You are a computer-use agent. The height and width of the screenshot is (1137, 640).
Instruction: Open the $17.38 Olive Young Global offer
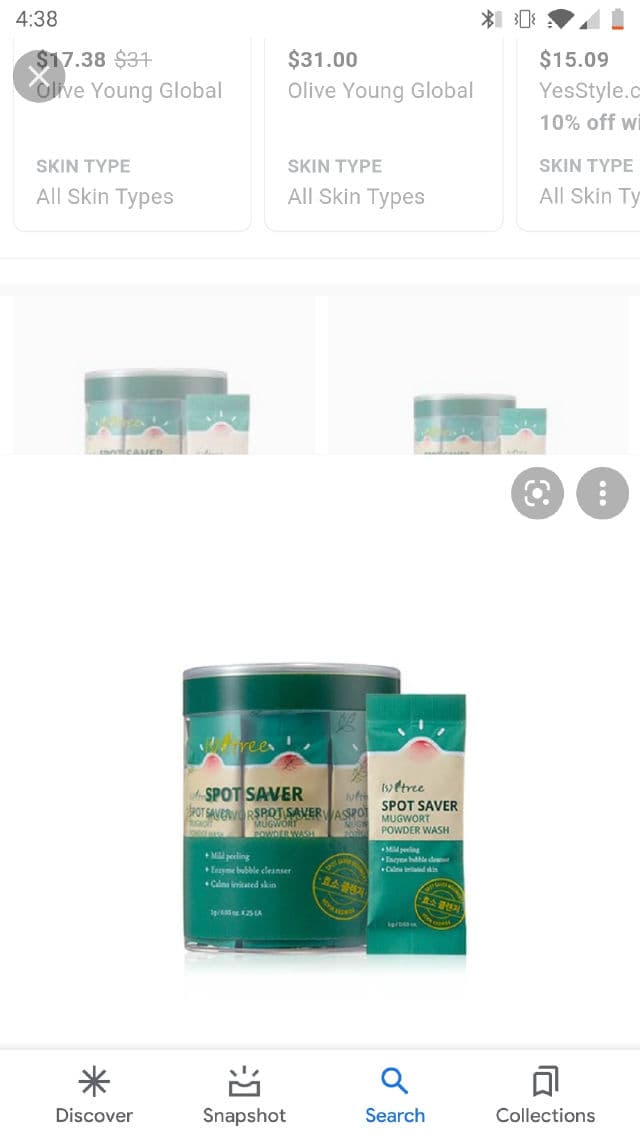pos(140,130)
